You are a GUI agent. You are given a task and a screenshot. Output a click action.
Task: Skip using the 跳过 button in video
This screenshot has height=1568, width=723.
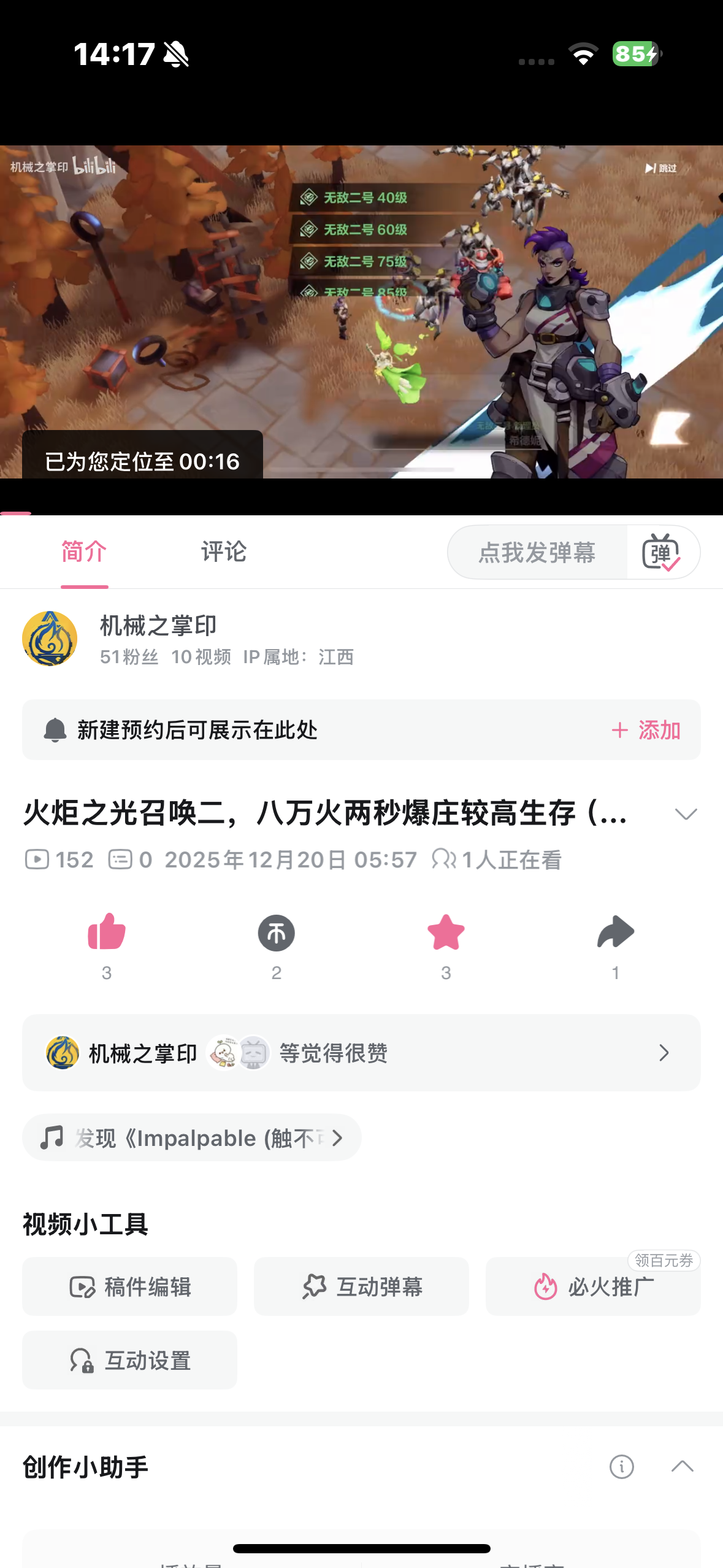[x=661, y=168]
